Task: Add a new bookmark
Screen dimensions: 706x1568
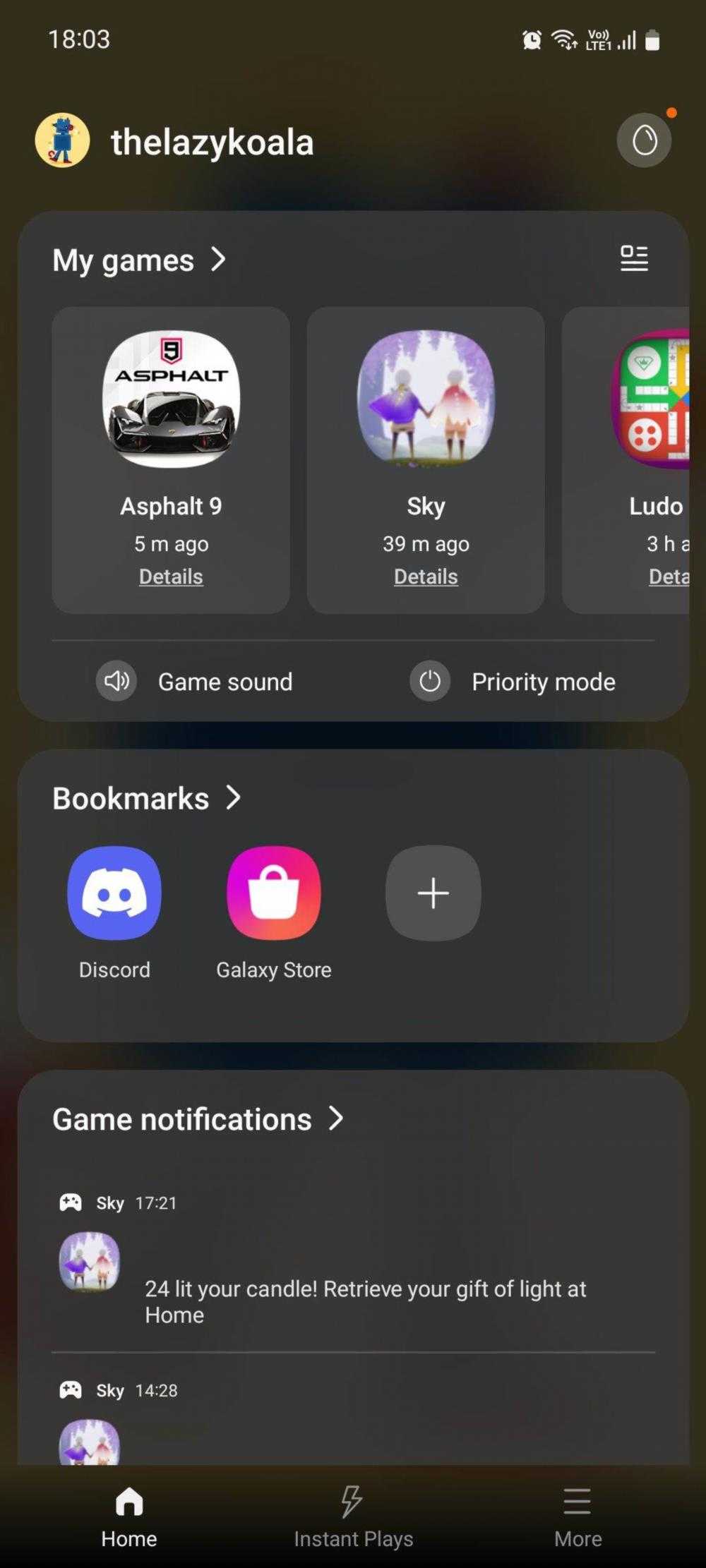Action: tap(433, 893)
